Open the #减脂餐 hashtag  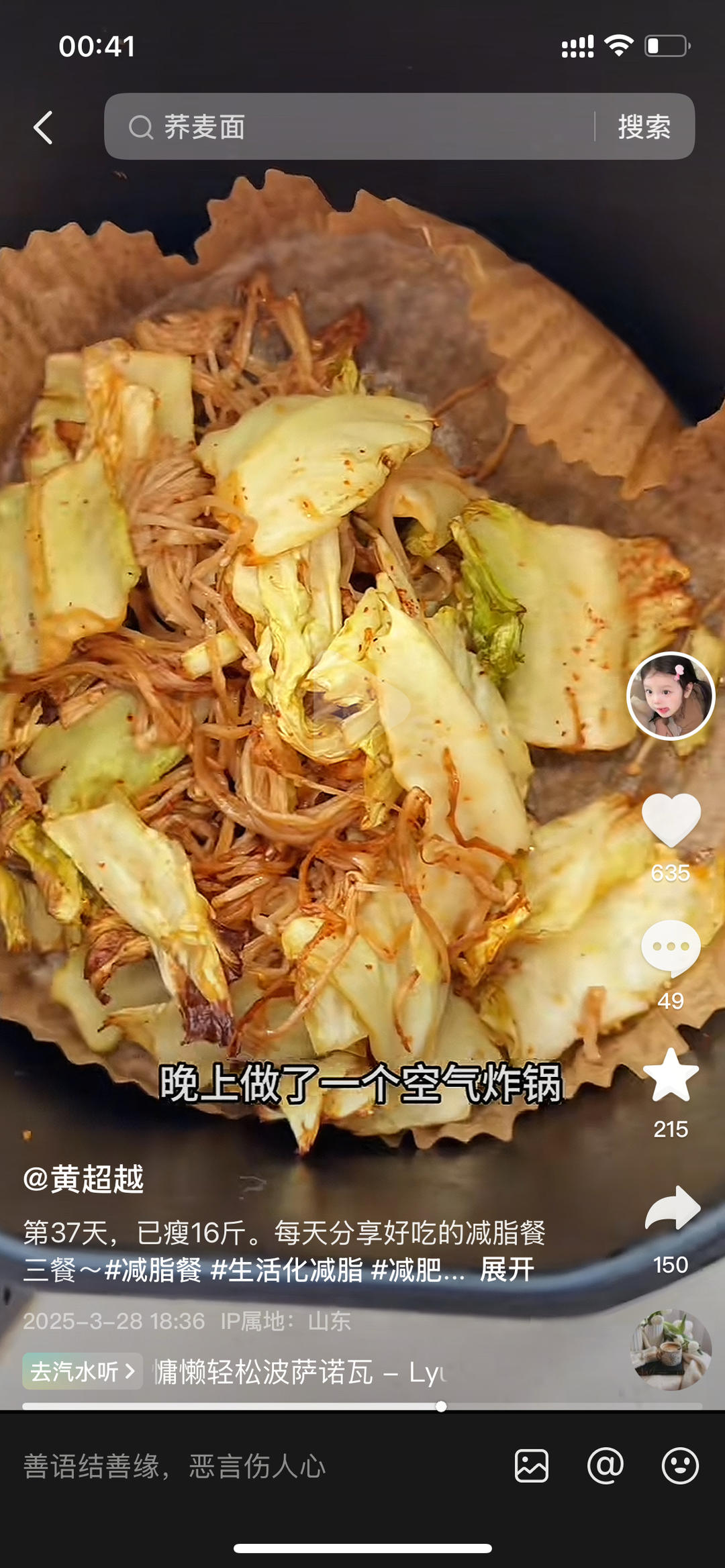pyautogui.click(x=153, y=1269)
